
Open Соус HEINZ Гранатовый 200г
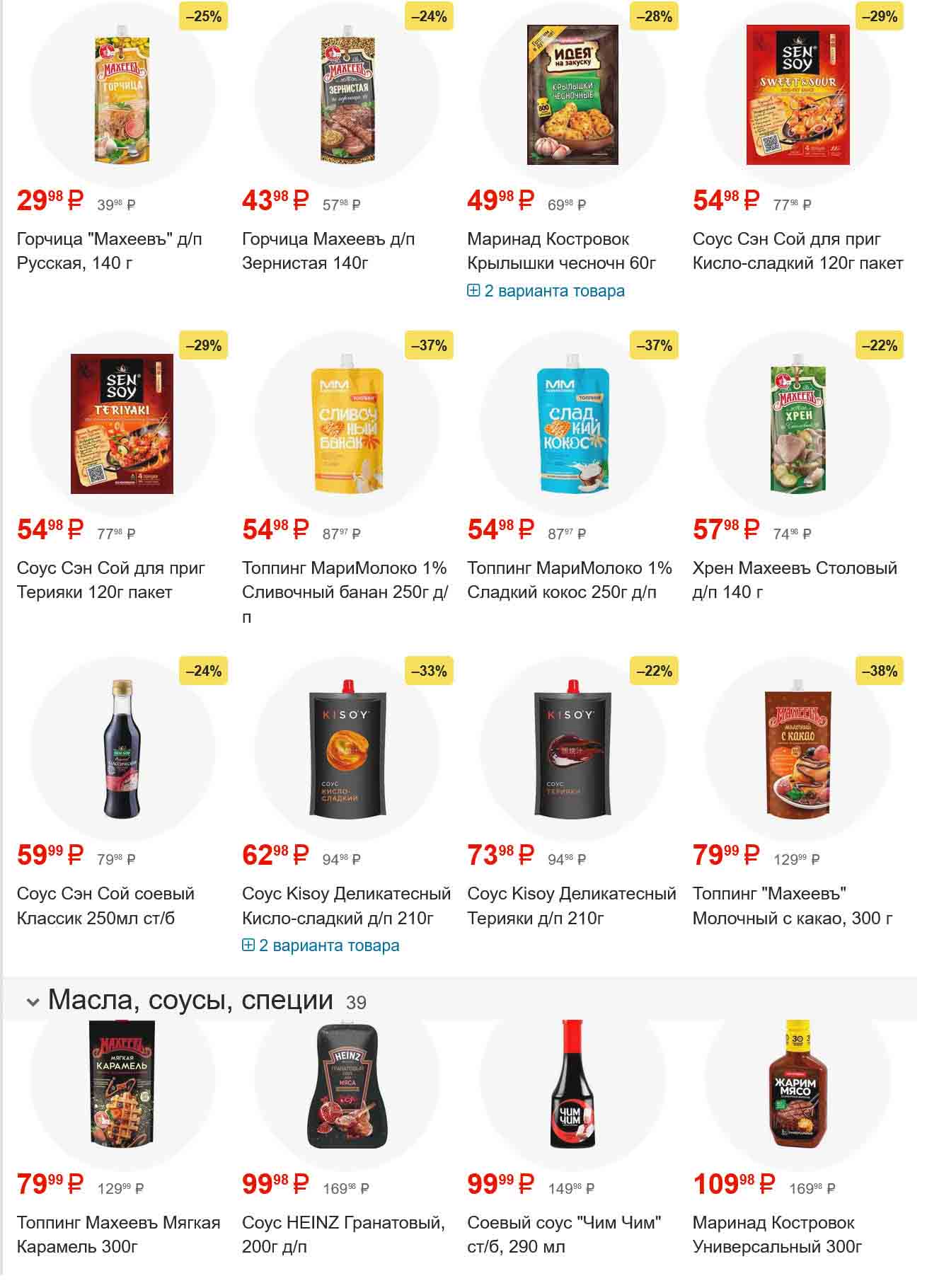coord(343,1234)
